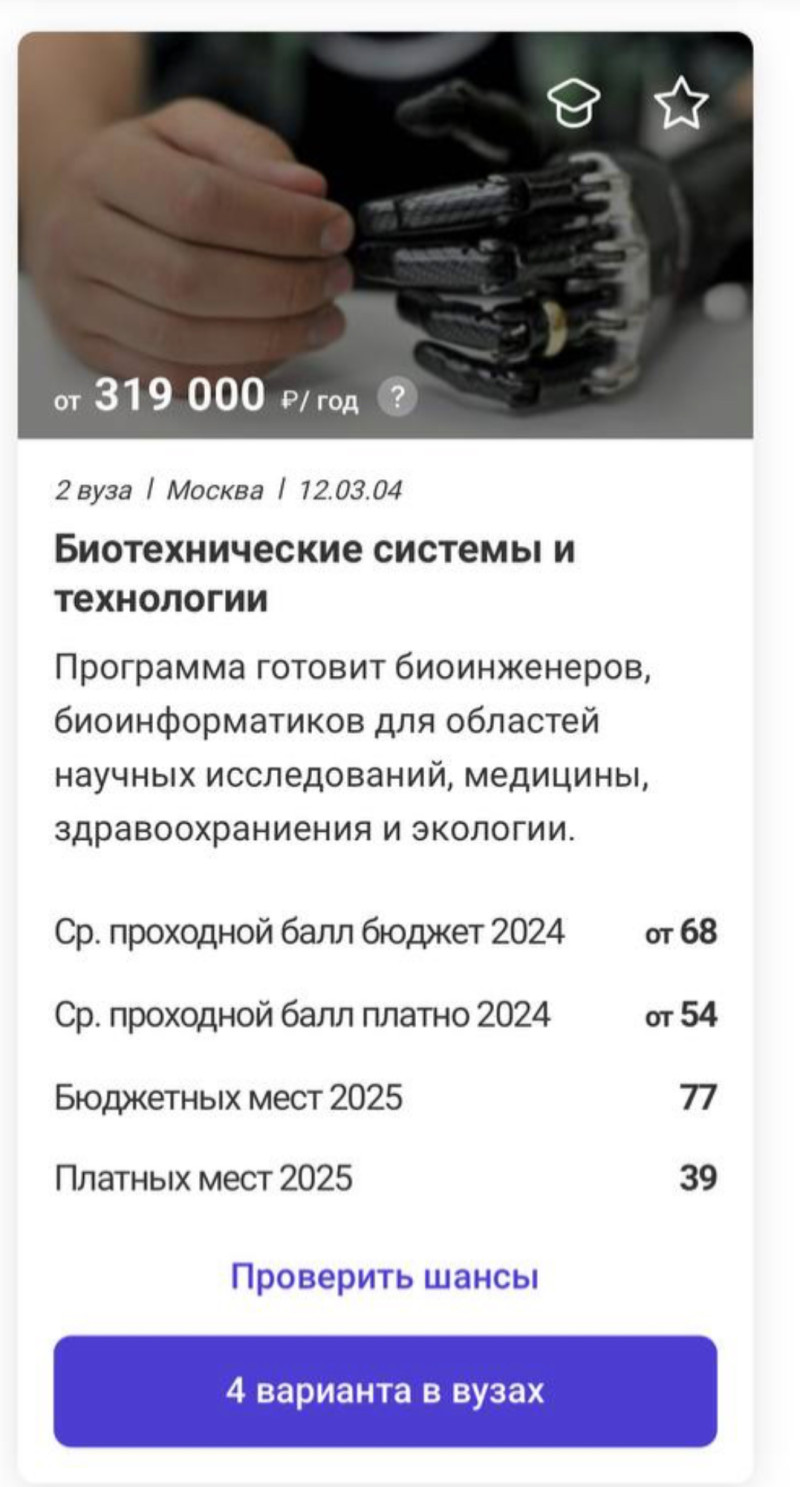Open the 'Биотехнические системы и технологии' program card
The image size is (800, 1487).
(x=314, y=574)
